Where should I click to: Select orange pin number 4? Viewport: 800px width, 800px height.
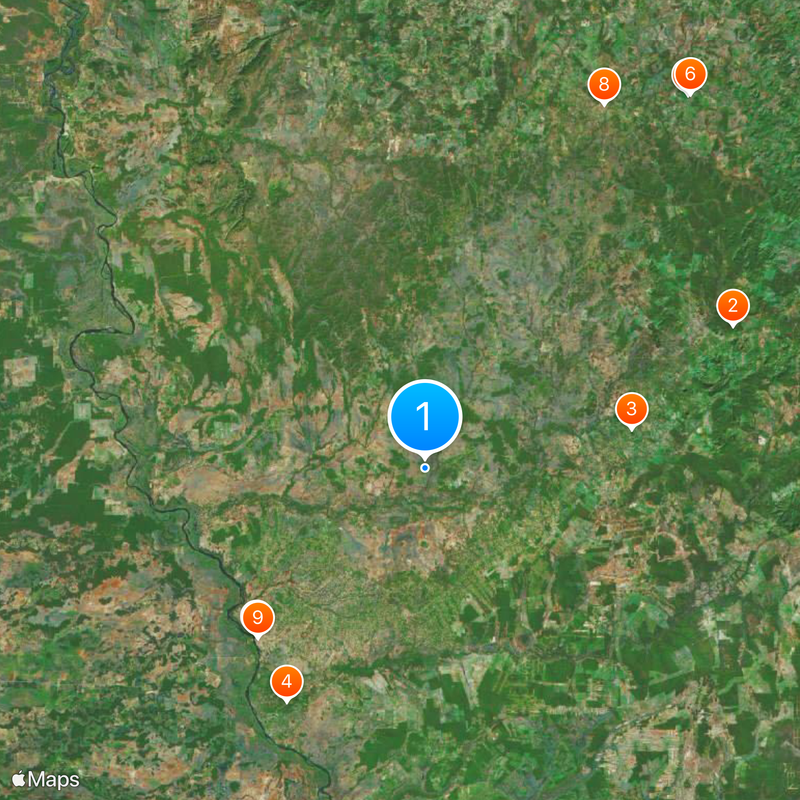coord(287,682)
